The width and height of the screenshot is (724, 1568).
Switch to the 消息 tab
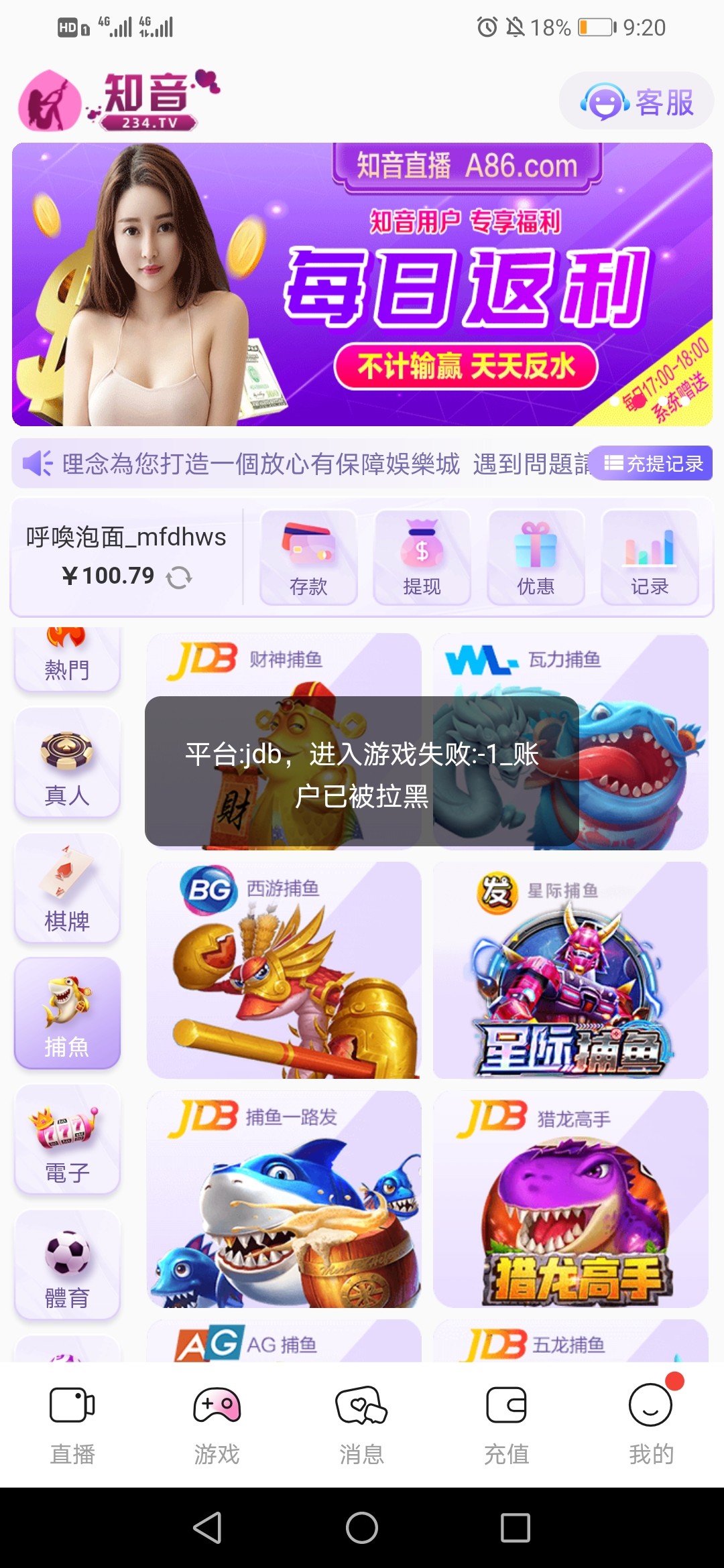click(362, 1425)
